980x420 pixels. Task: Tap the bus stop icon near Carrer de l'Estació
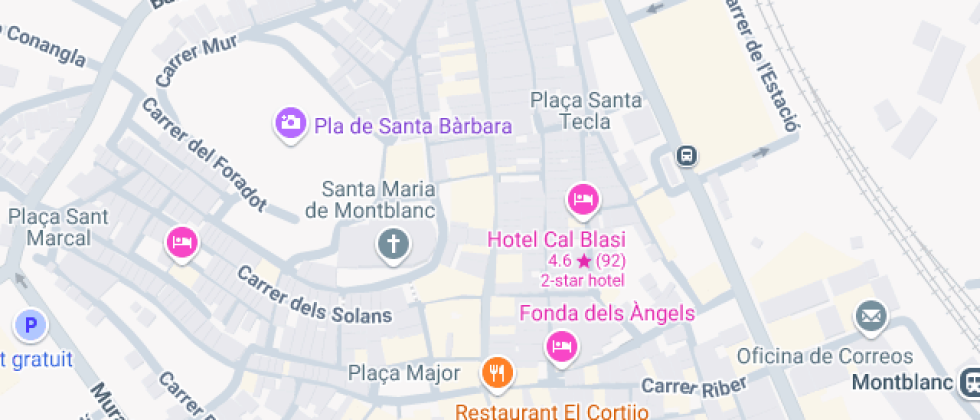click(687, 156)
